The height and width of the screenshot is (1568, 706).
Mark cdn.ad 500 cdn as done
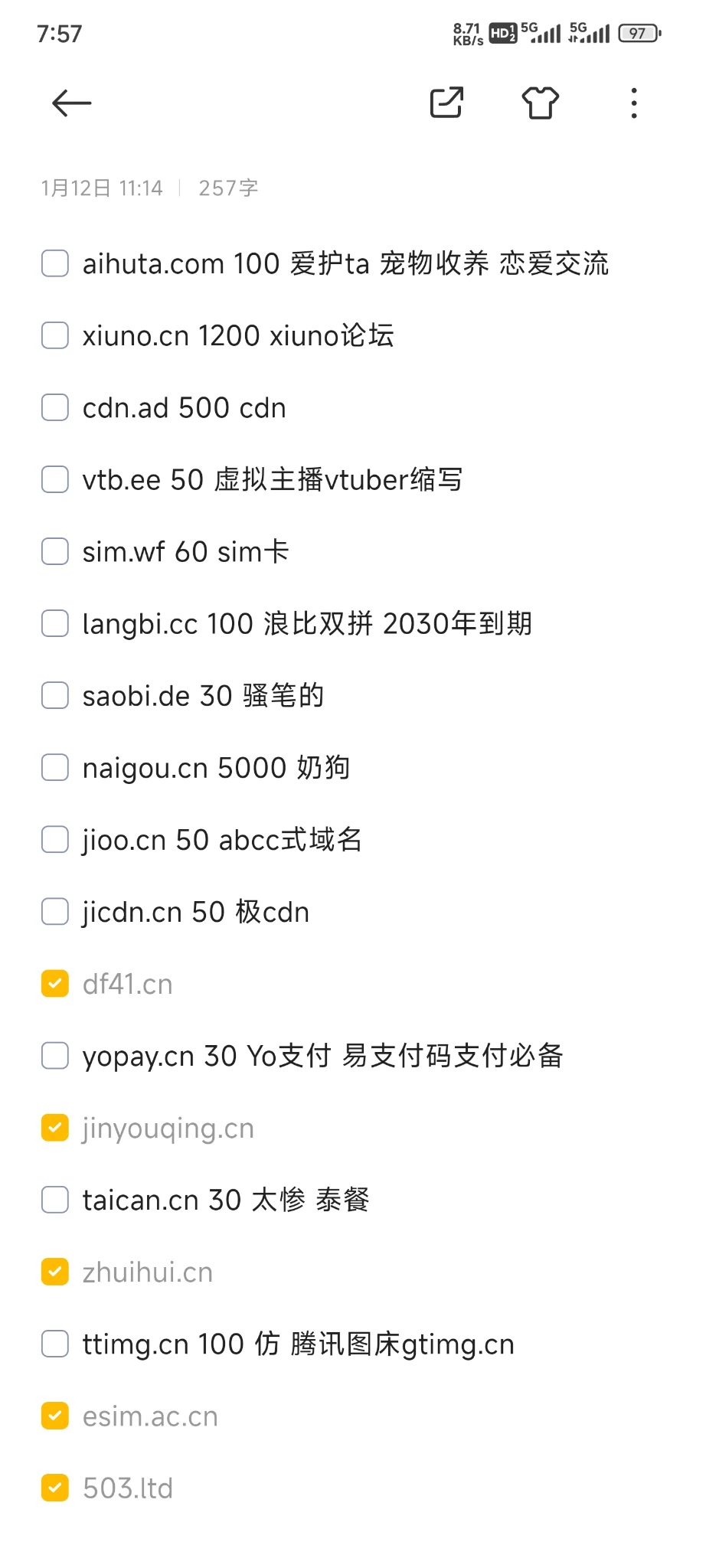point(55,407)
